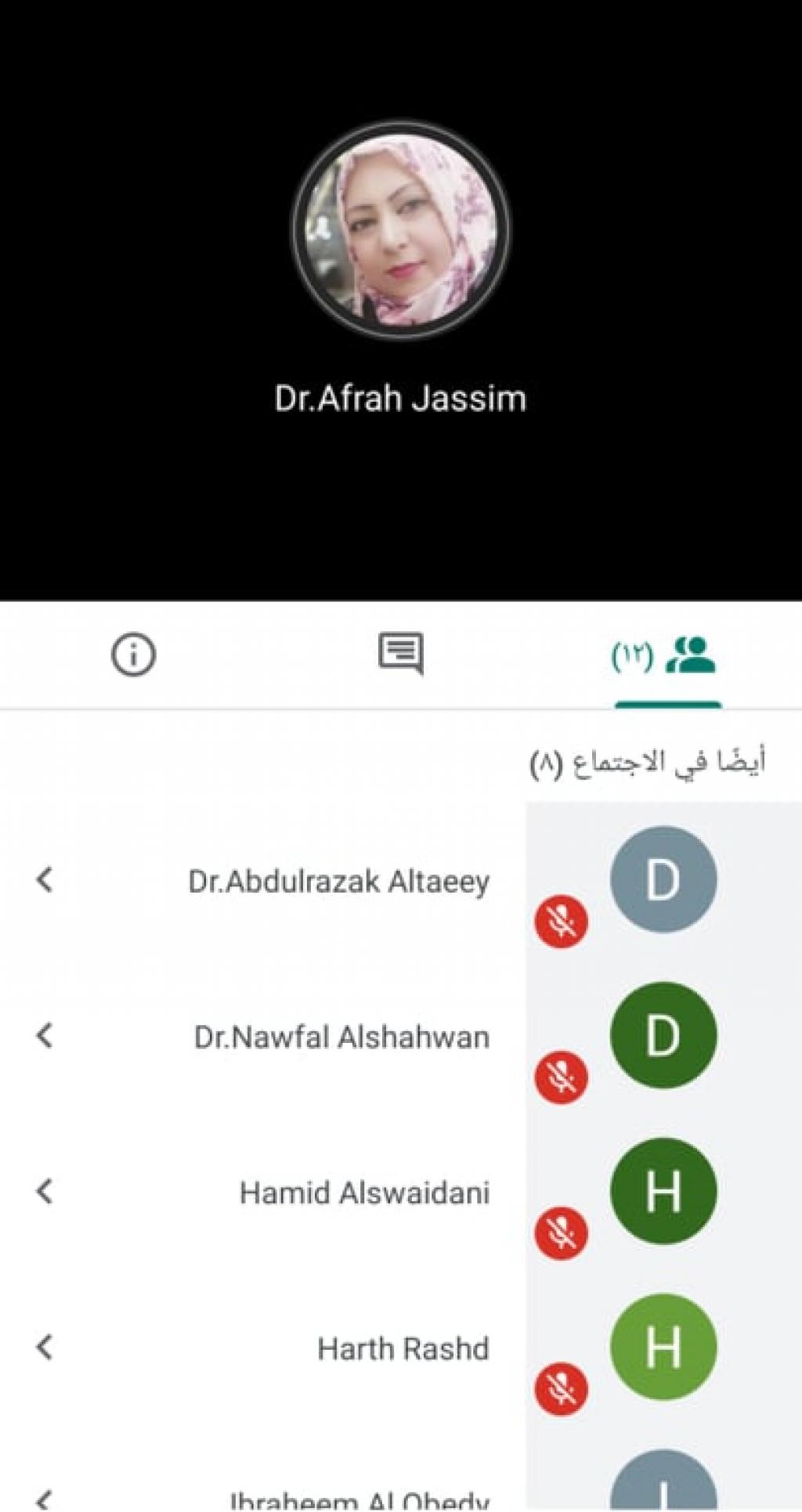The height and width of the screenshot is (1512, 802).
Task: Switch to the meeting info tab
Action: coord(133,655)
